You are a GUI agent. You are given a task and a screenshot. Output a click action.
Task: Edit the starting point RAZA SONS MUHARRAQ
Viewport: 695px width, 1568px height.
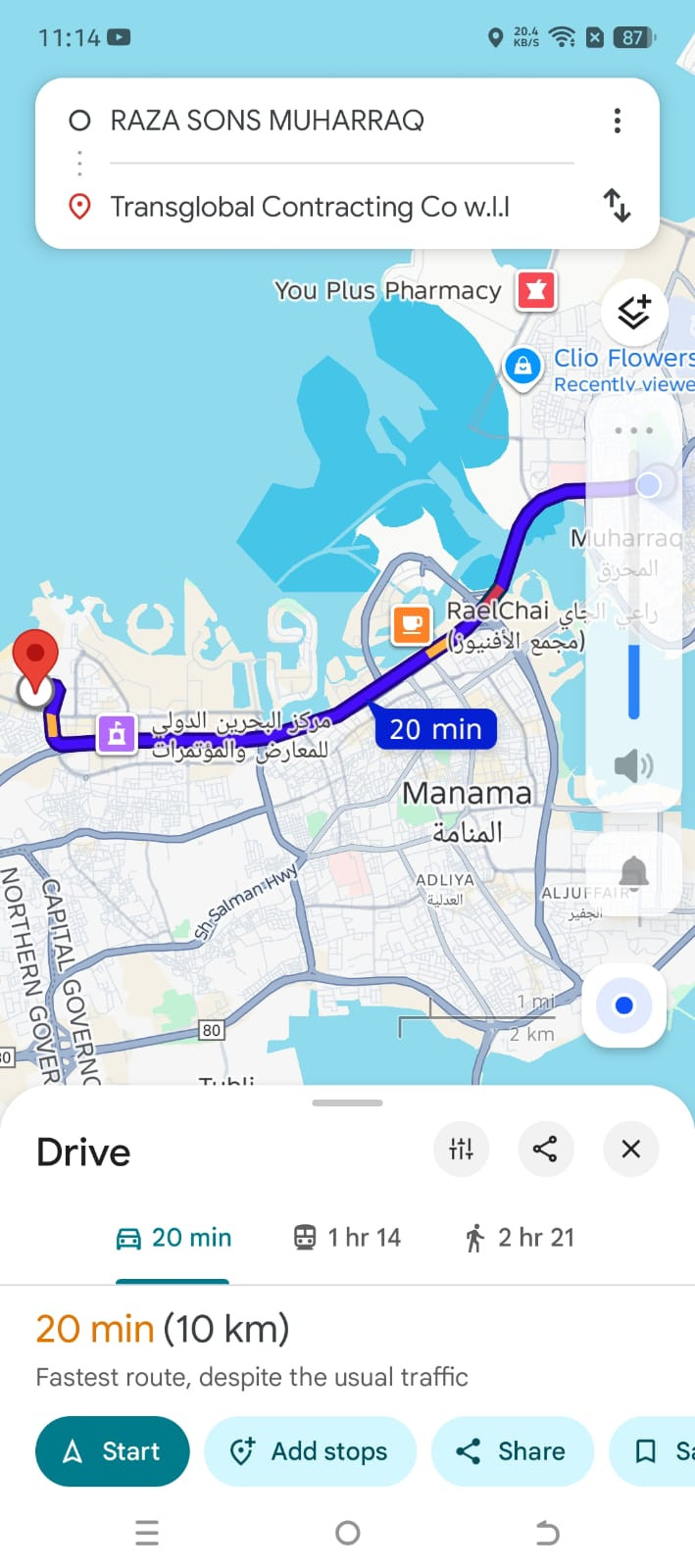[x=267, y=121]
